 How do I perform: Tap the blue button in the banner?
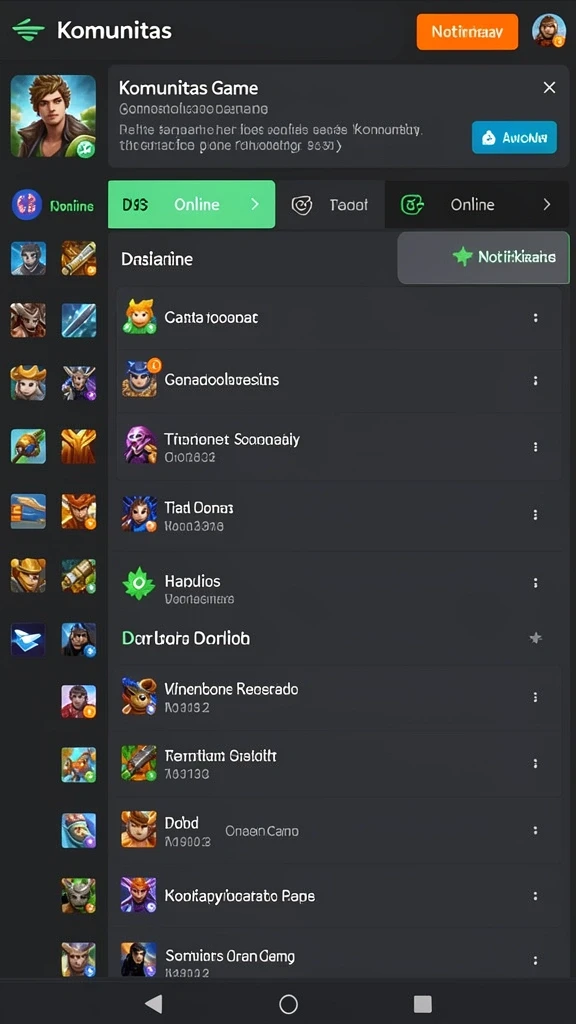pyautogui.click(x=514, y=137)
